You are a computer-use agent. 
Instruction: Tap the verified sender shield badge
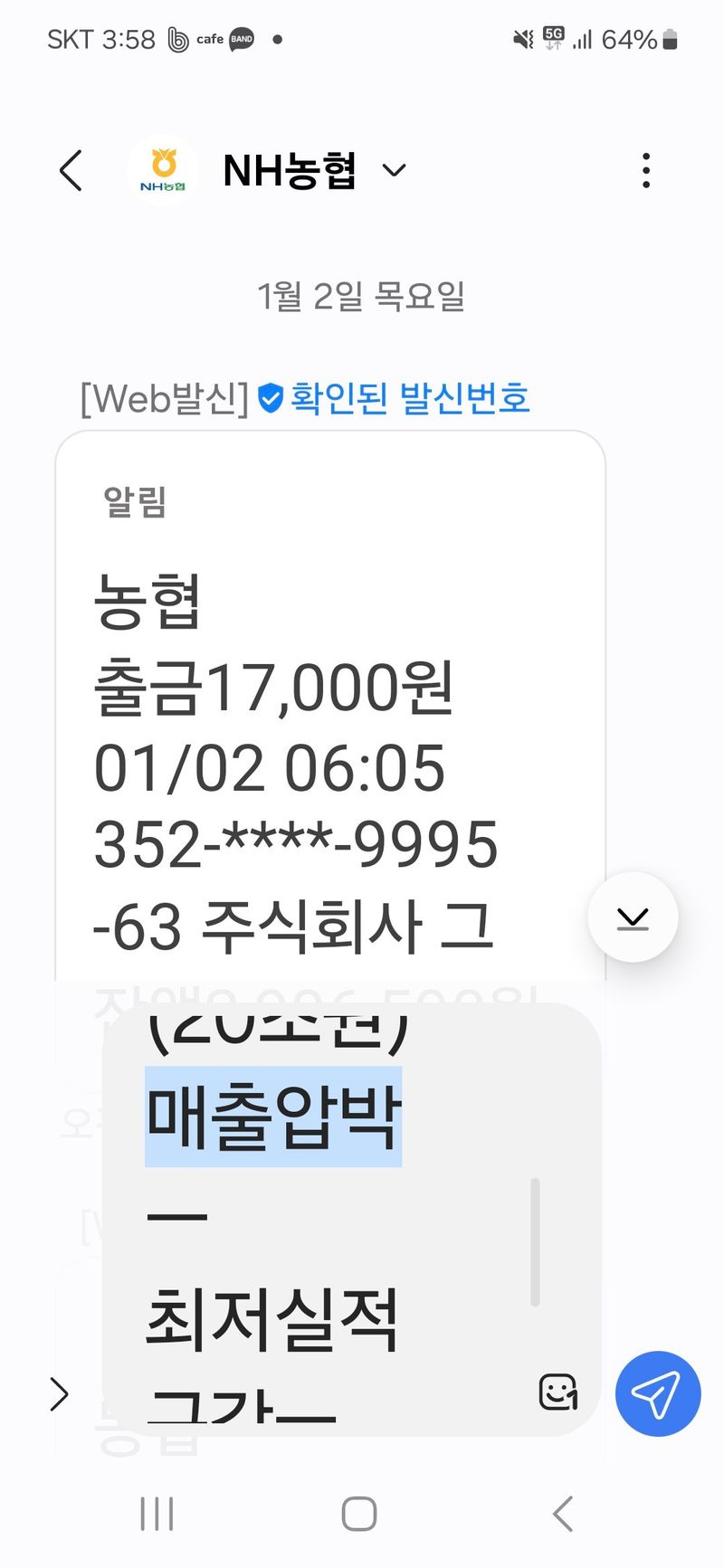[x=270, y=395]
